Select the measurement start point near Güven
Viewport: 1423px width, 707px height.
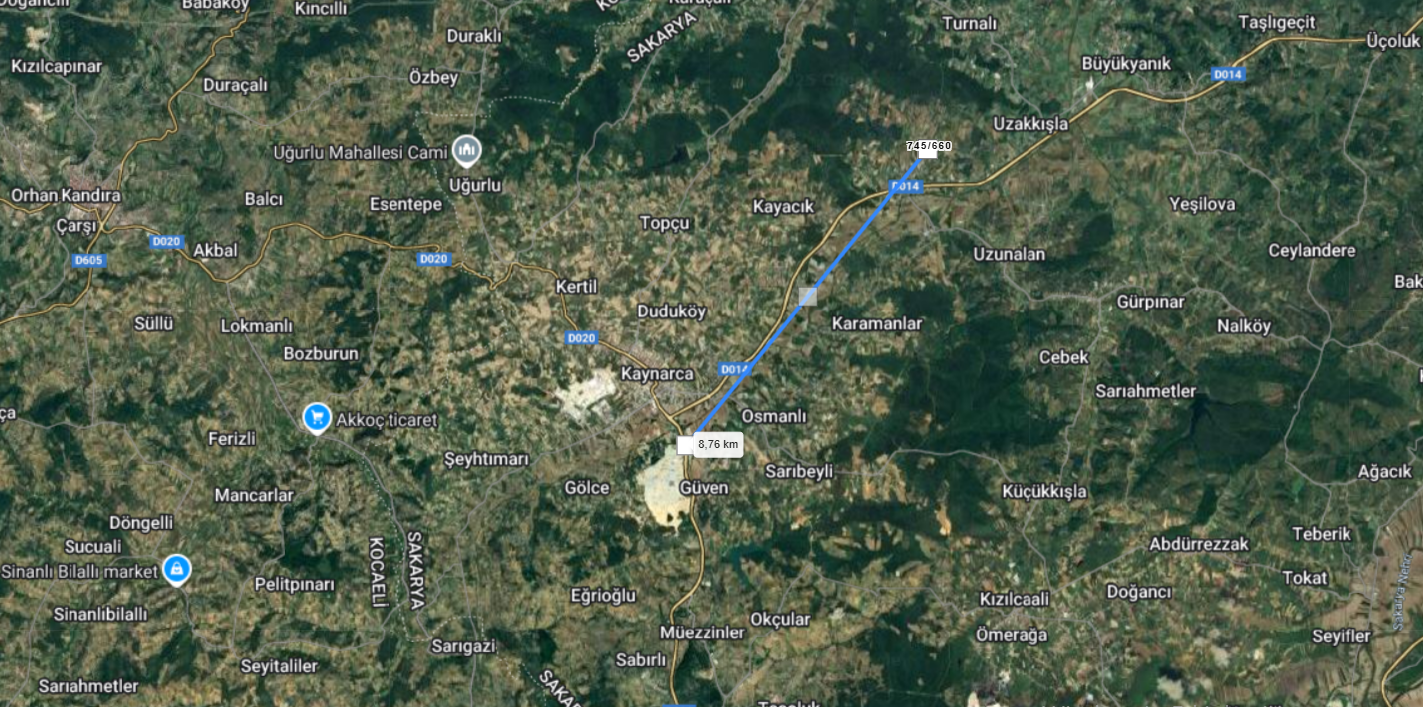click(x=686, y=445)
